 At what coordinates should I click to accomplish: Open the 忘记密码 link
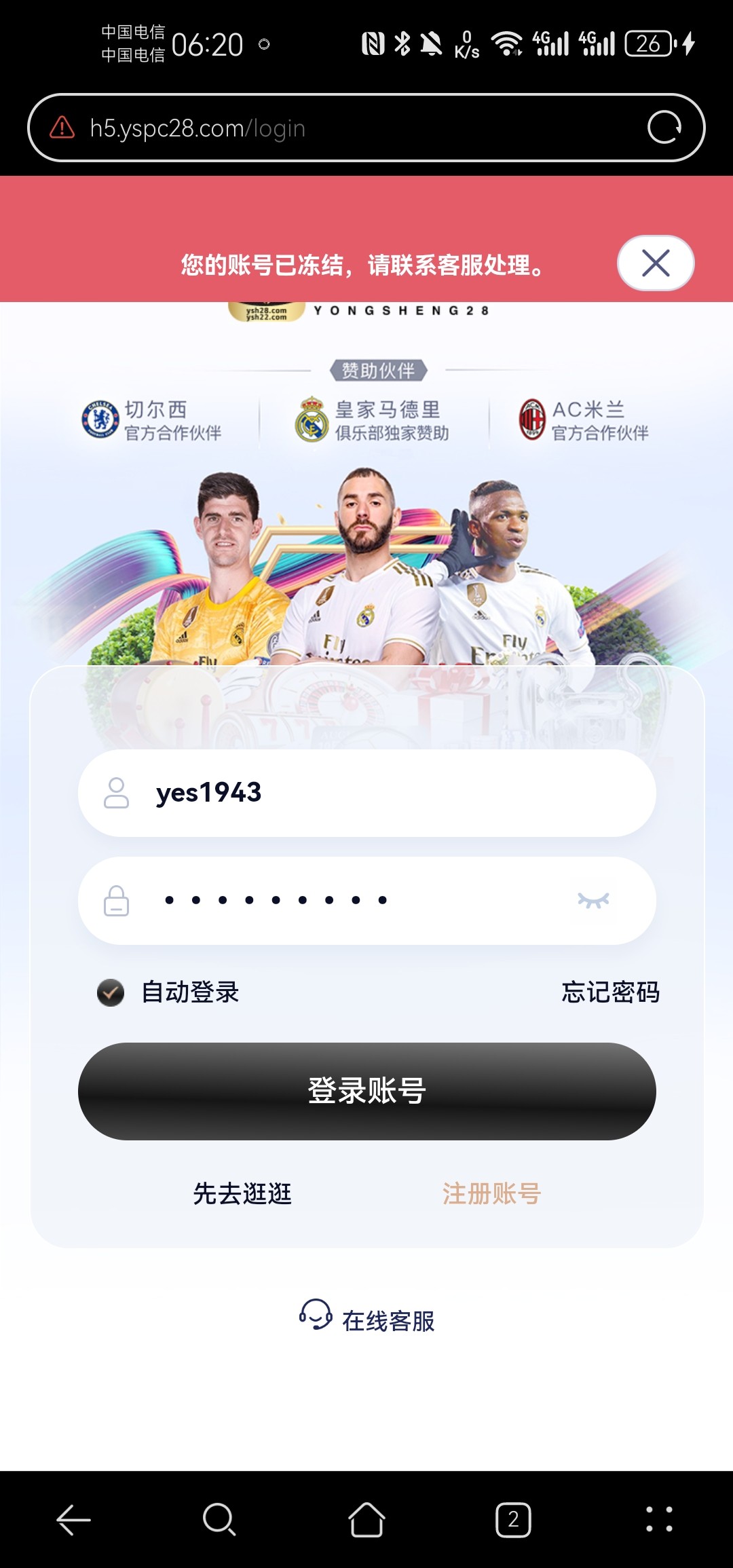[x=610, y=992]
